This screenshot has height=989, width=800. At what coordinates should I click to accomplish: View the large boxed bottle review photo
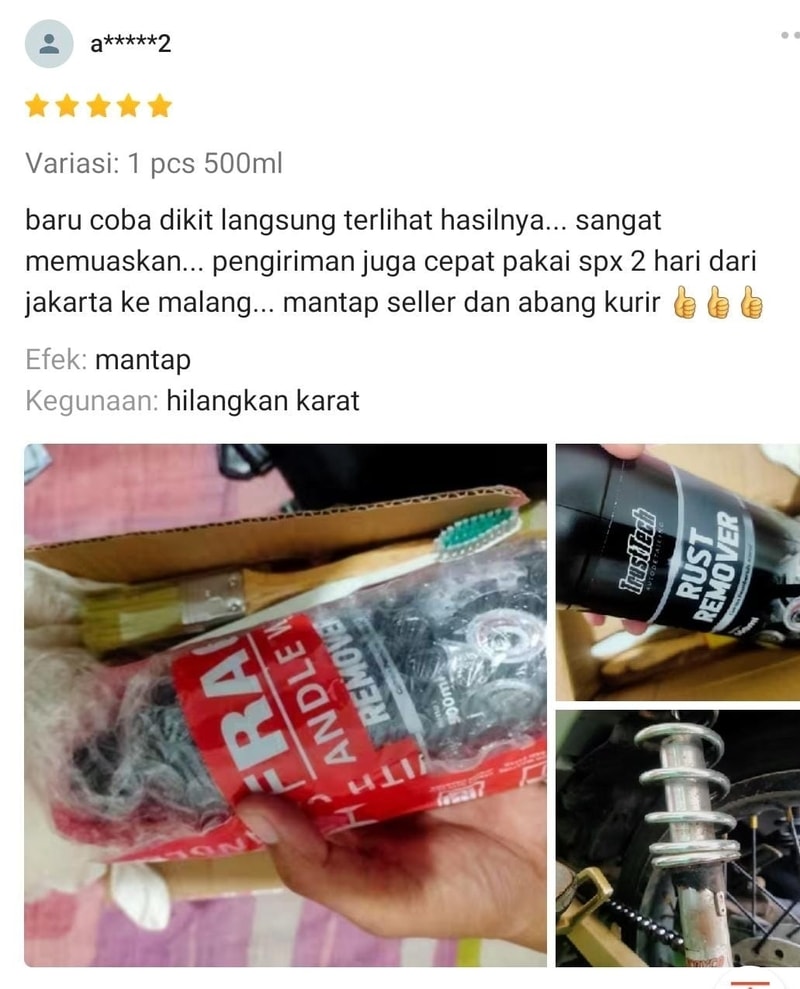pyautogui.click(x=285, y=705)
